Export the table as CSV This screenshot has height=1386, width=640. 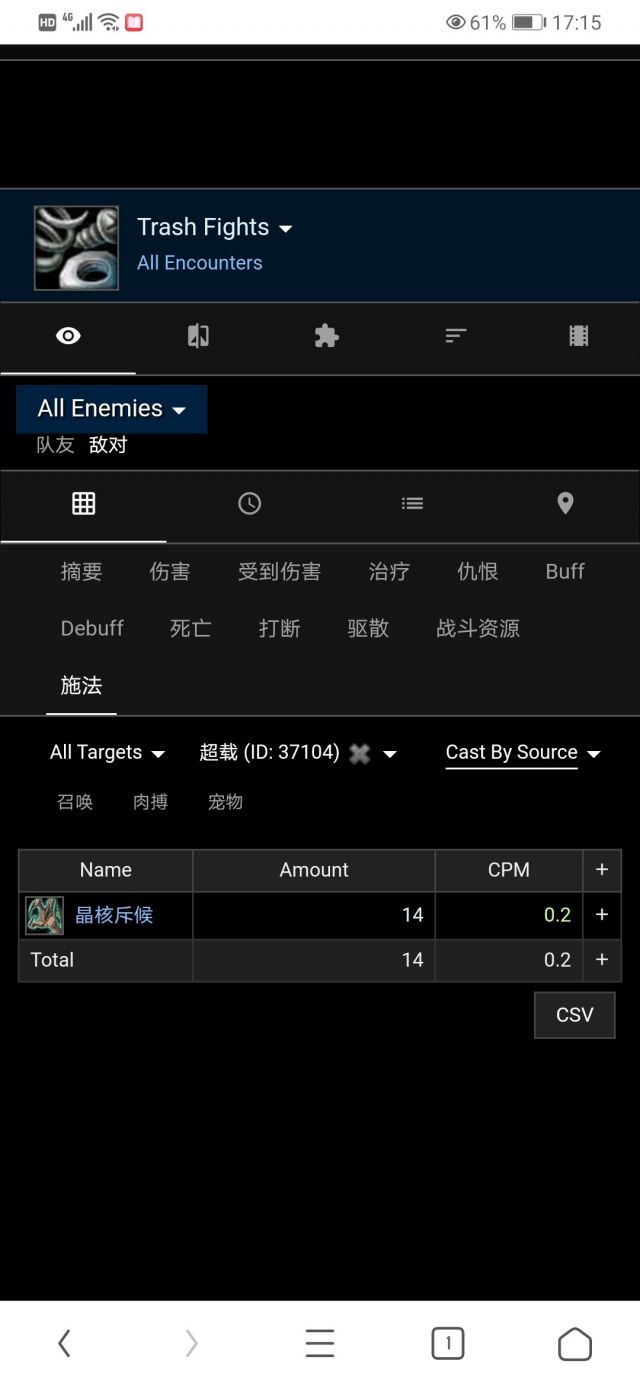[x=575, y=1015]
